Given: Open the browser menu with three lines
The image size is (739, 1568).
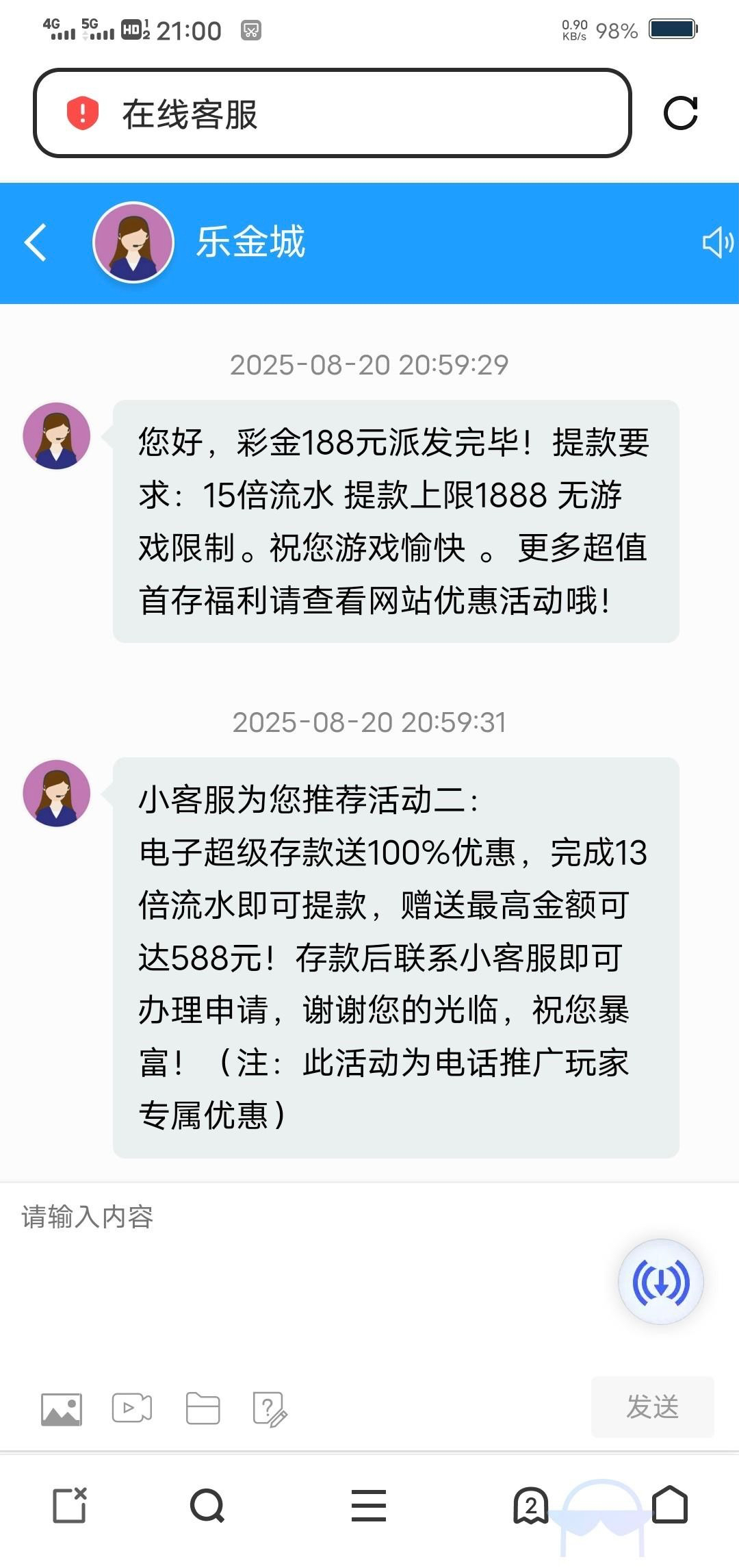Looking at the screenshot, I should pos(369,1506).
